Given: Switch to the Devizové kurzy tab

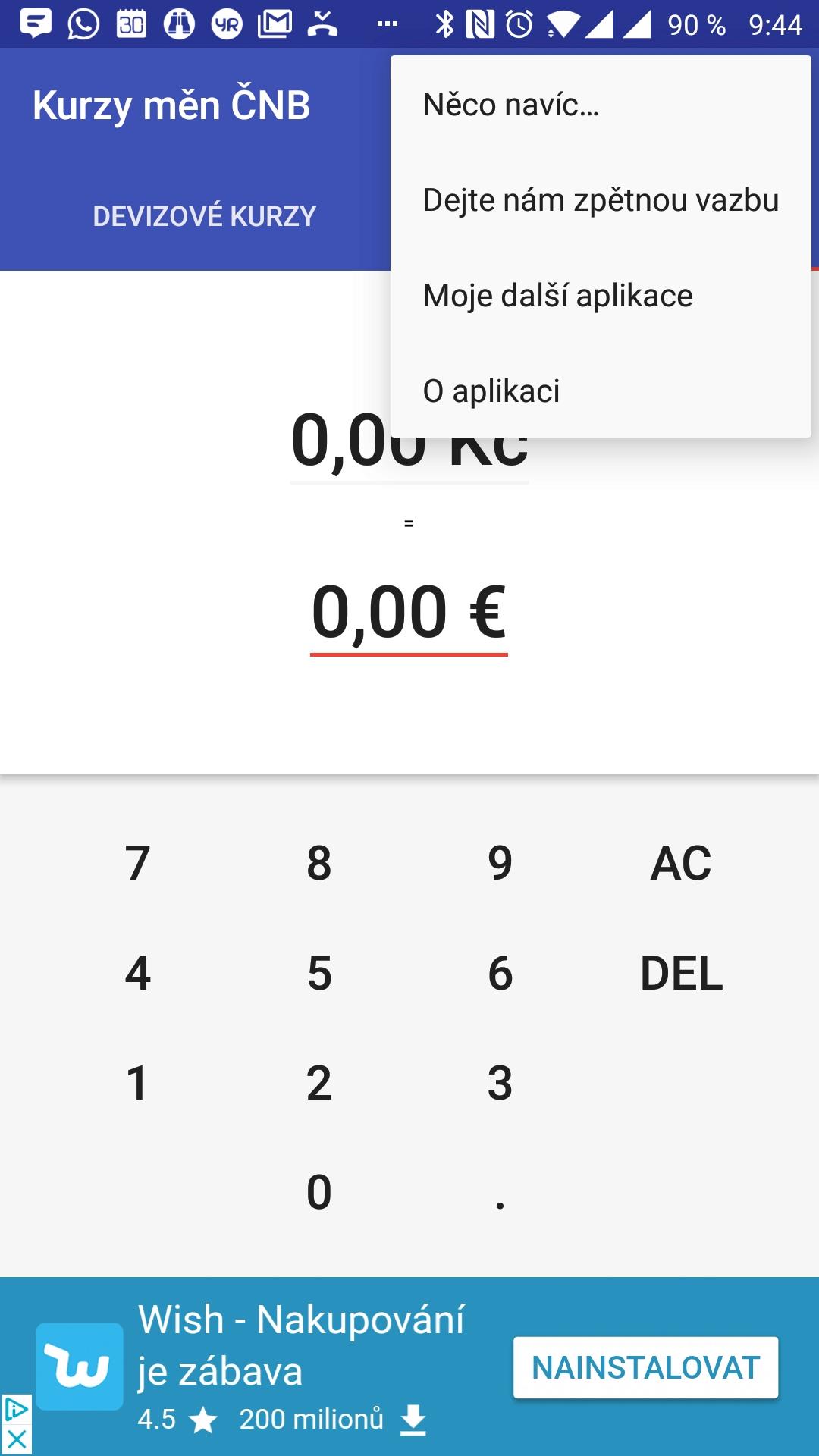Looking at the screenshot, I should click(204, 216).
